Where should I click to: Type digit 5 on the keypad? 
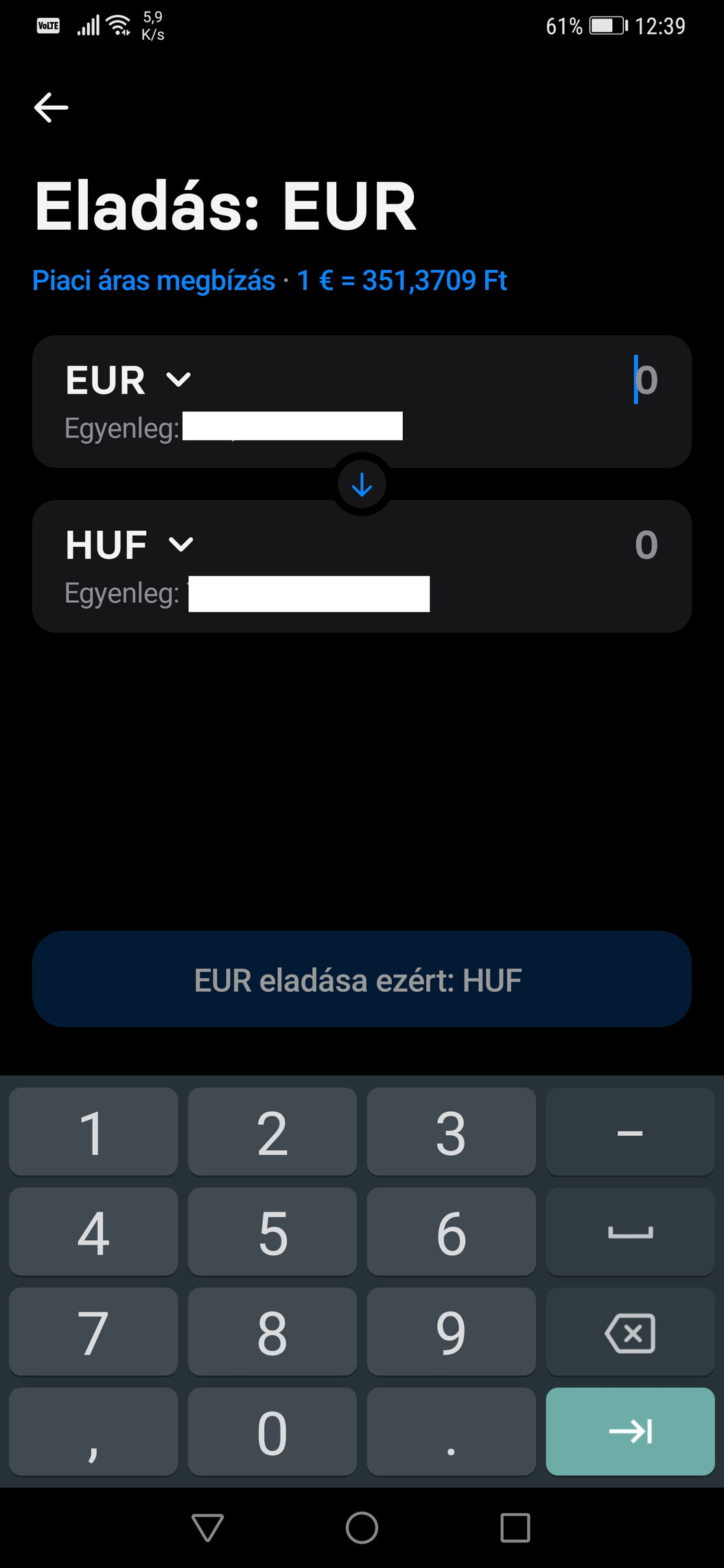(272, 1233)
